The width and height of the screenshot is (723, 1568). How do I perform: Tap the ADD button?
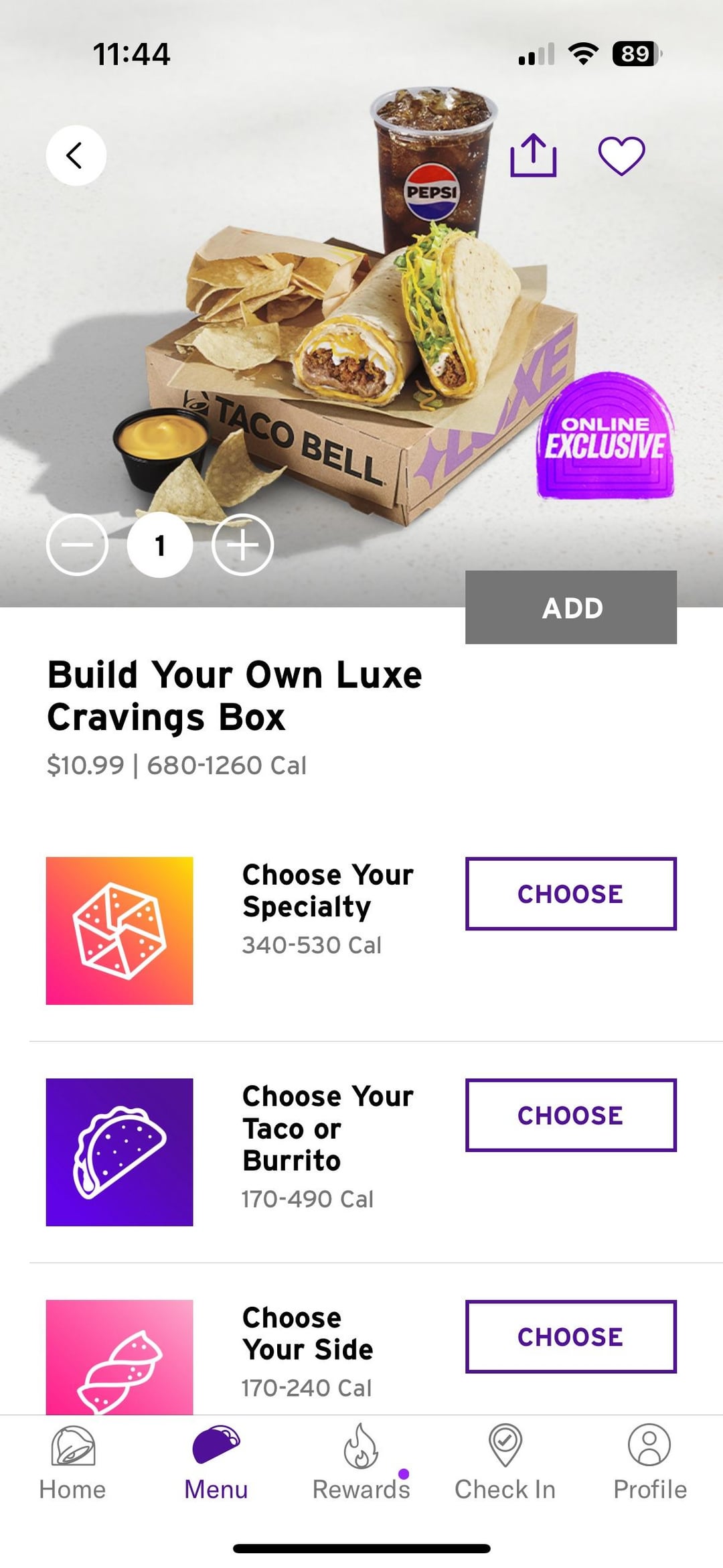[570, 608]
